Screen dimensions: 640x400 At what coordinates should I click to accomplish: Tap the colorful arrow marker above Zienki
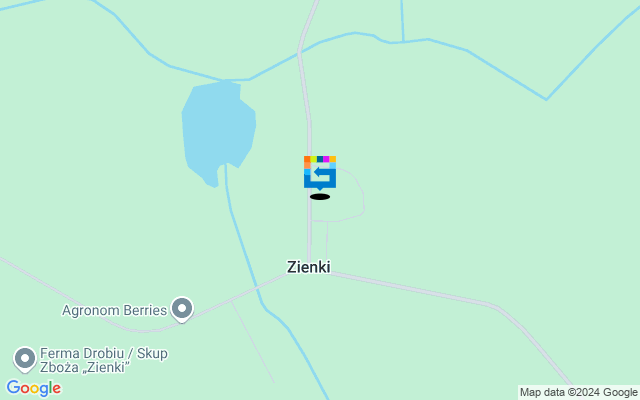320,172
